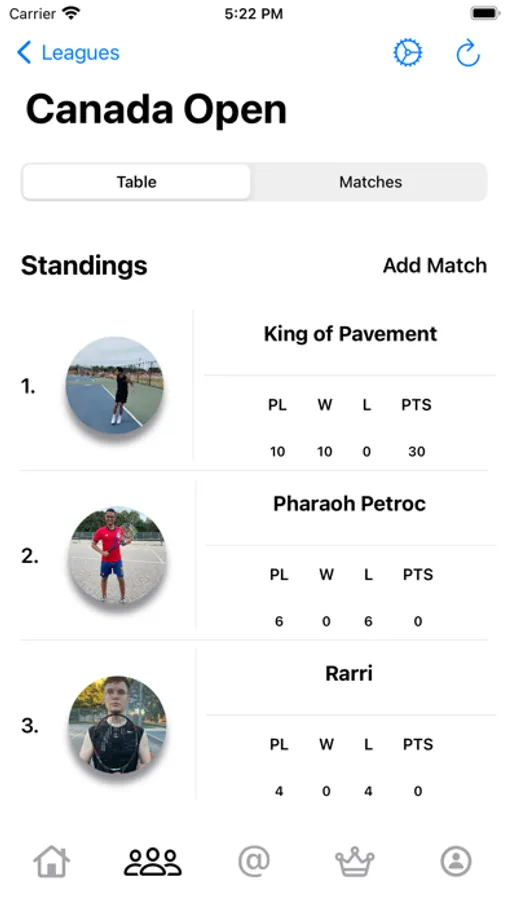The image size is (507, 900).
Task: Open the profile tab
Action: click(x=456, y=861)
